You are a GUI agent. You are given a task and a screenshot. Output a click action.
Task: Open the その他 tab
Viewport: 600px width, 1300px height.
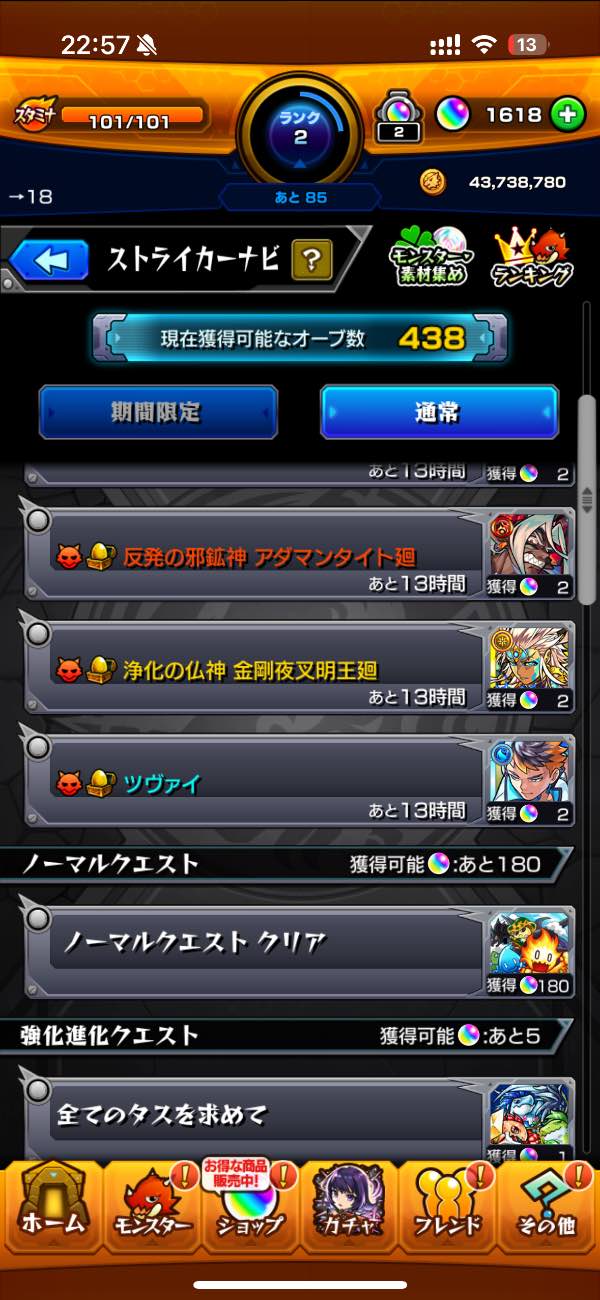pos(546,1203)
